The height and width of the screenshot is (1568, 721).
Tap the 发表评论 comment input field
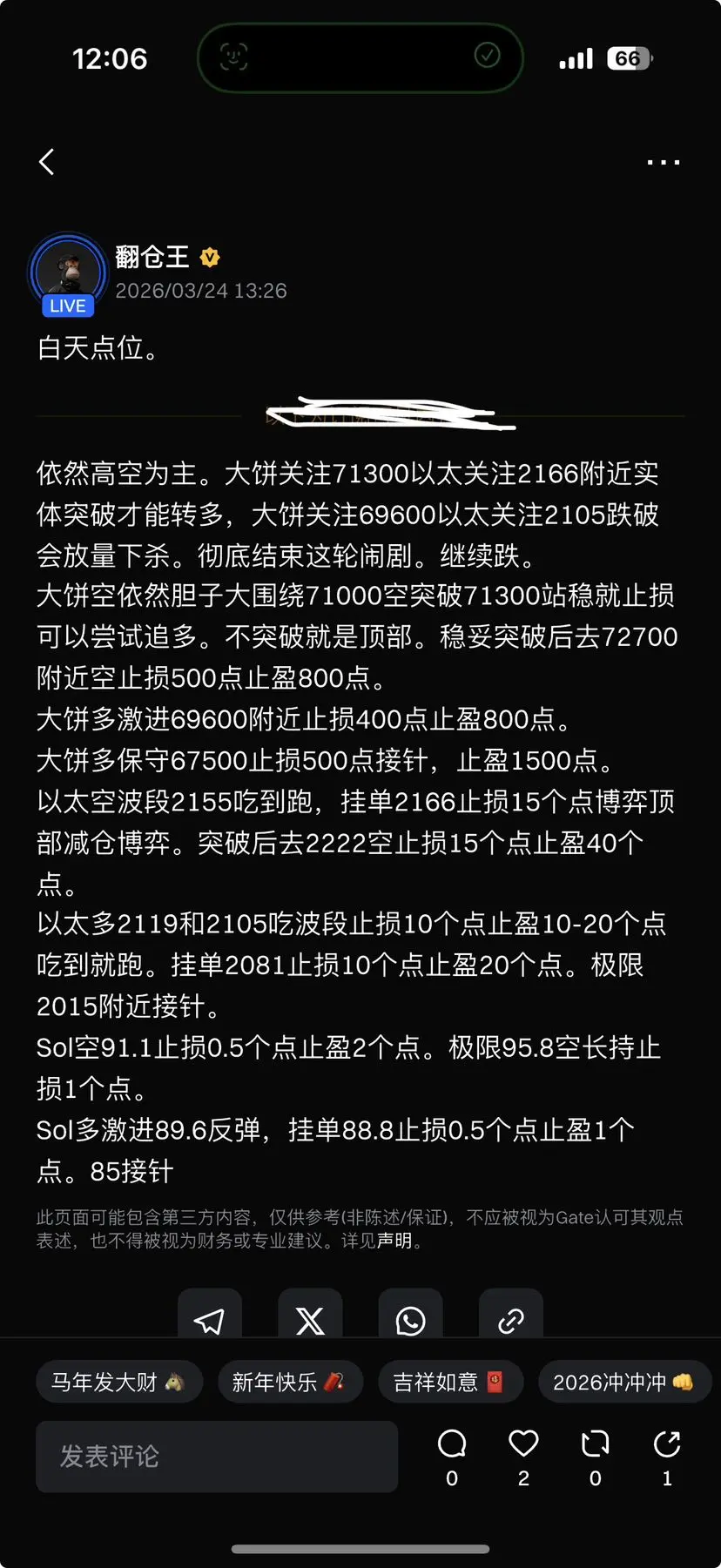[216, 1457]
